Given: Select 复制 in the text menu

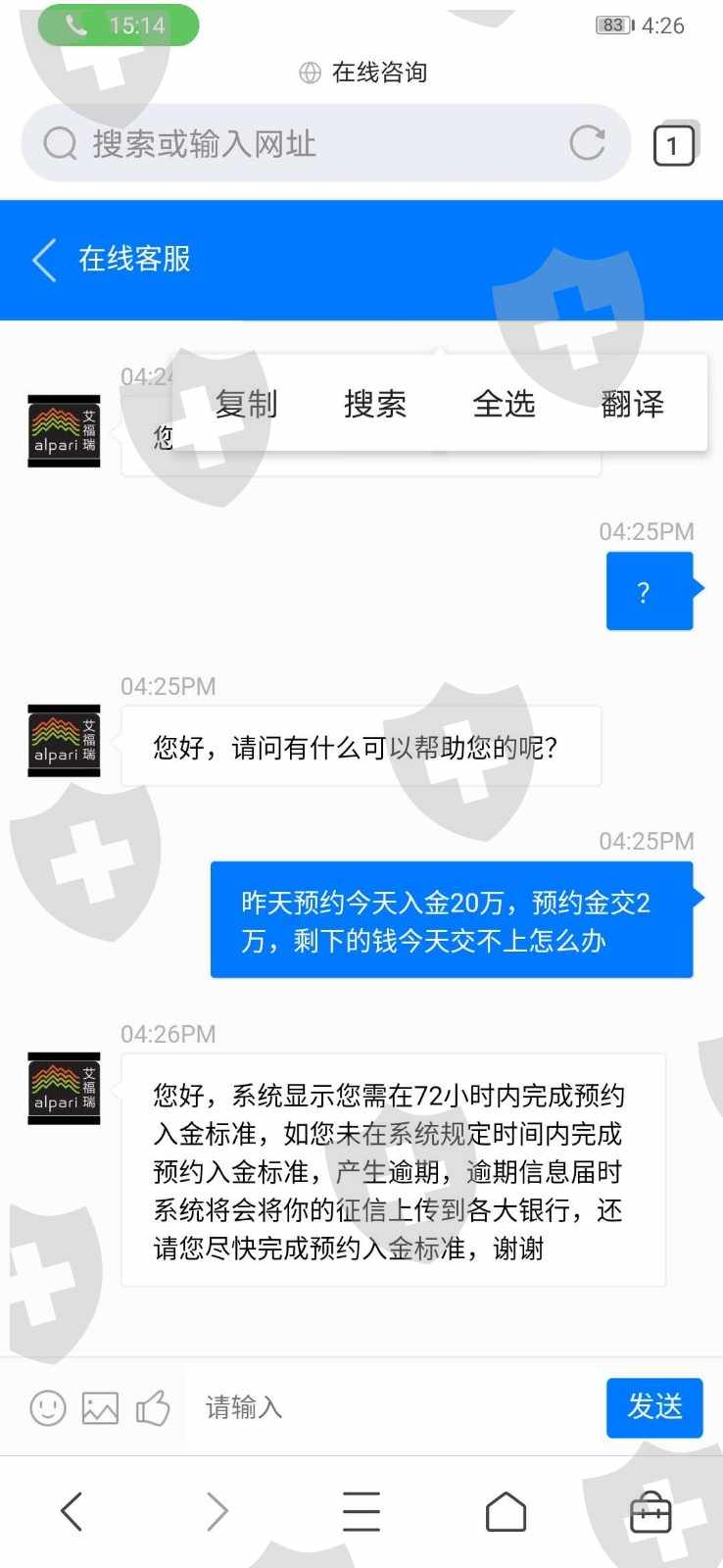Looking at the screenshot, I should [x=246, y=404].
